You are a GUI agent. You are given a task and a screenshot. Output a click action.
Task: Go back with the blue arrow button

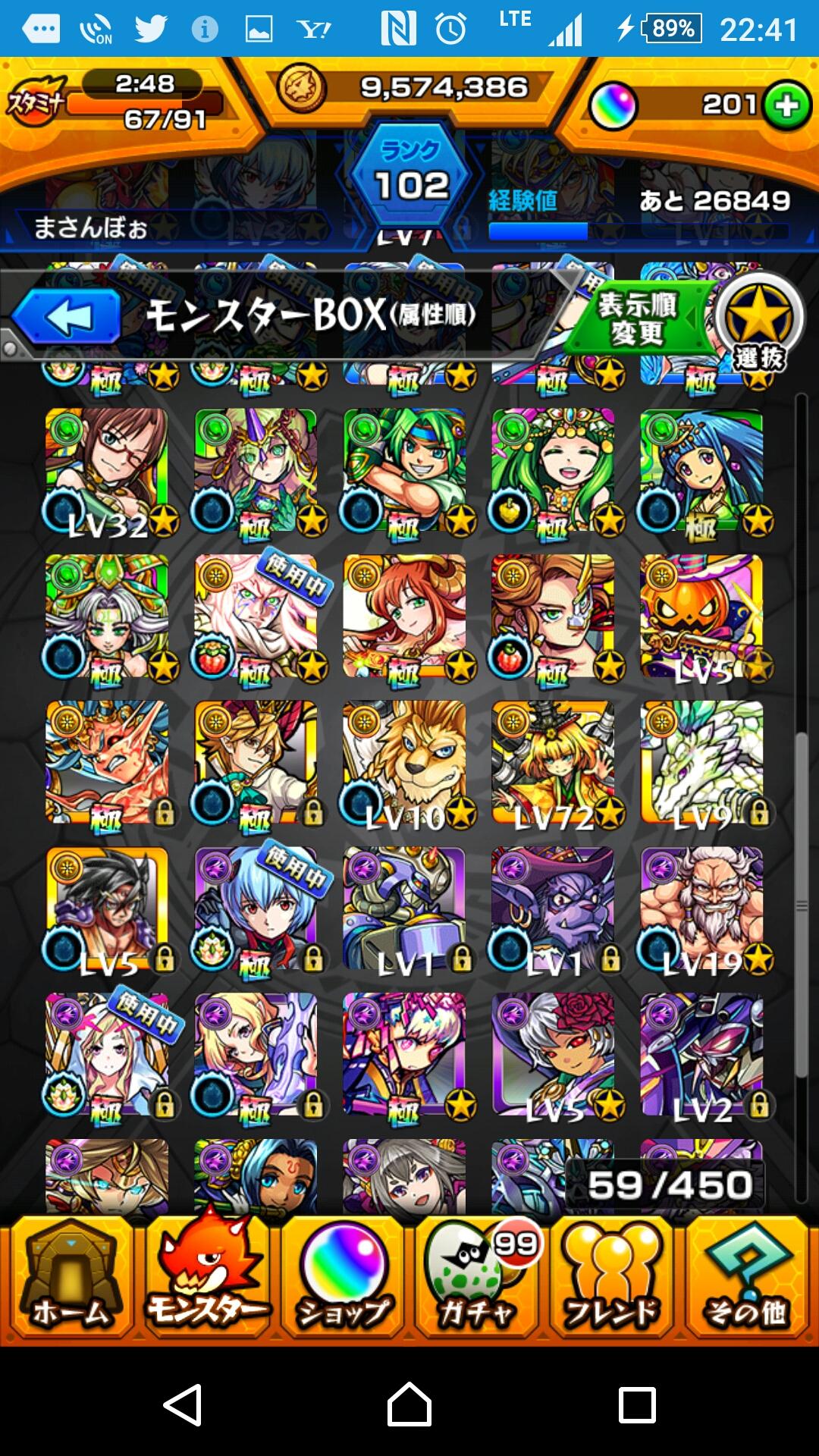tap(68, 317)
